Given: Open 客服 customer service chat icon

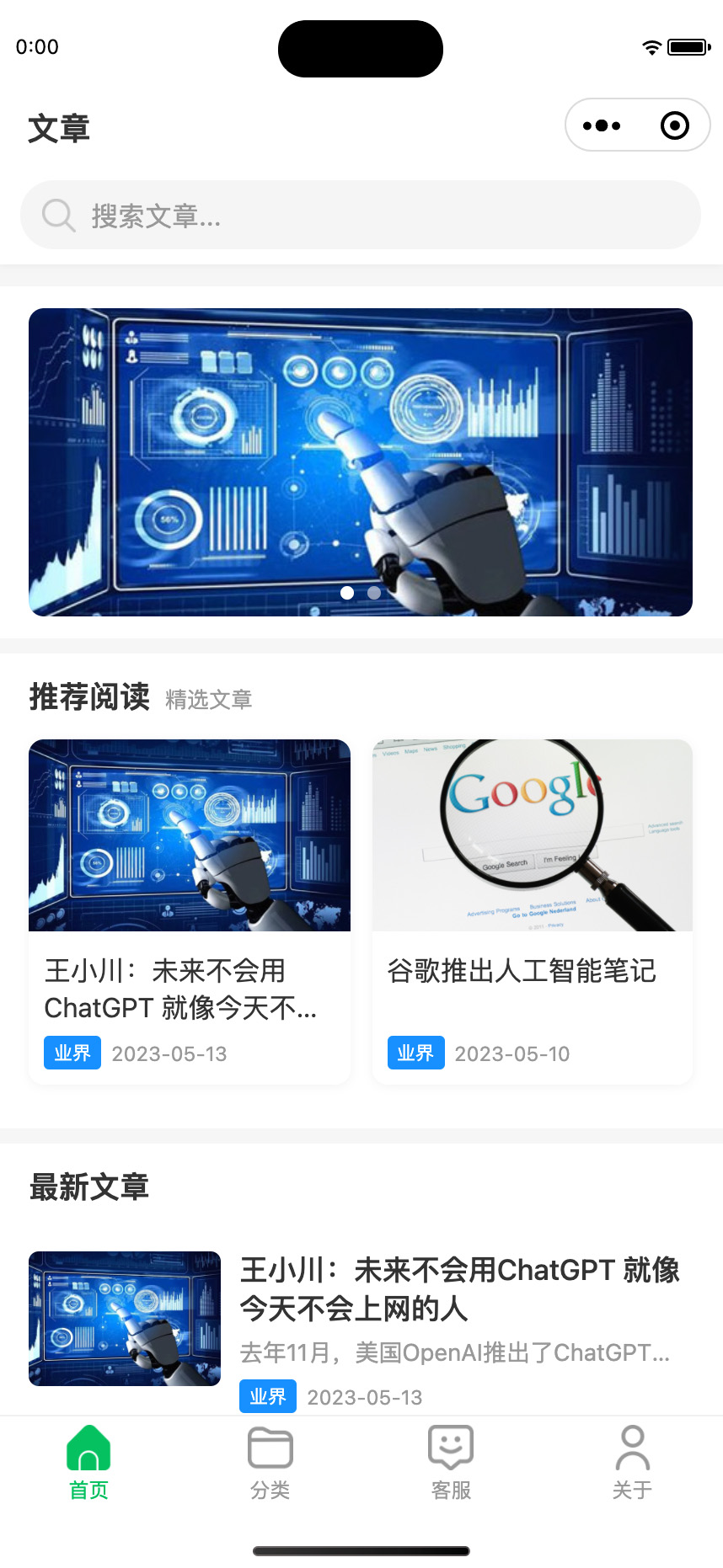Looking at the screenshot, I should pyautogui.click(x=450, y=1446).
